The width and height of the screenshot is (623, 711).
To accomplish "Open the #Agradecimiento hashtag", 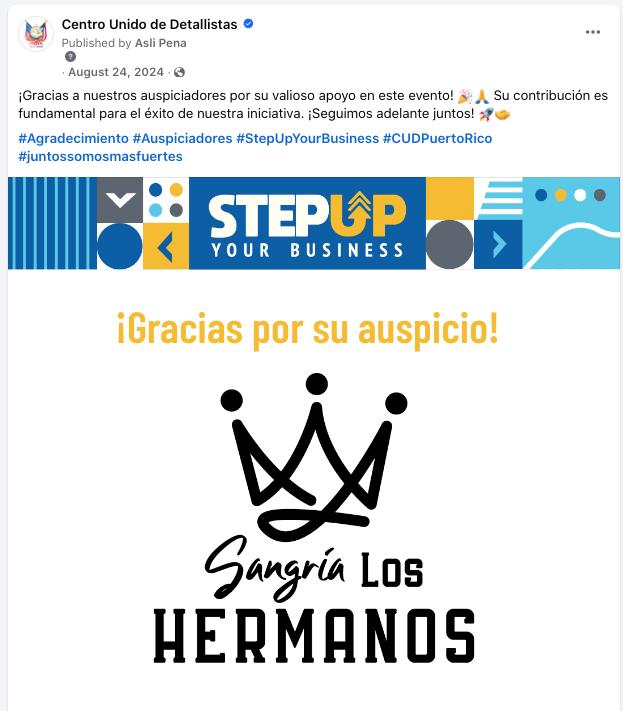I will click(x=73, y=138).
